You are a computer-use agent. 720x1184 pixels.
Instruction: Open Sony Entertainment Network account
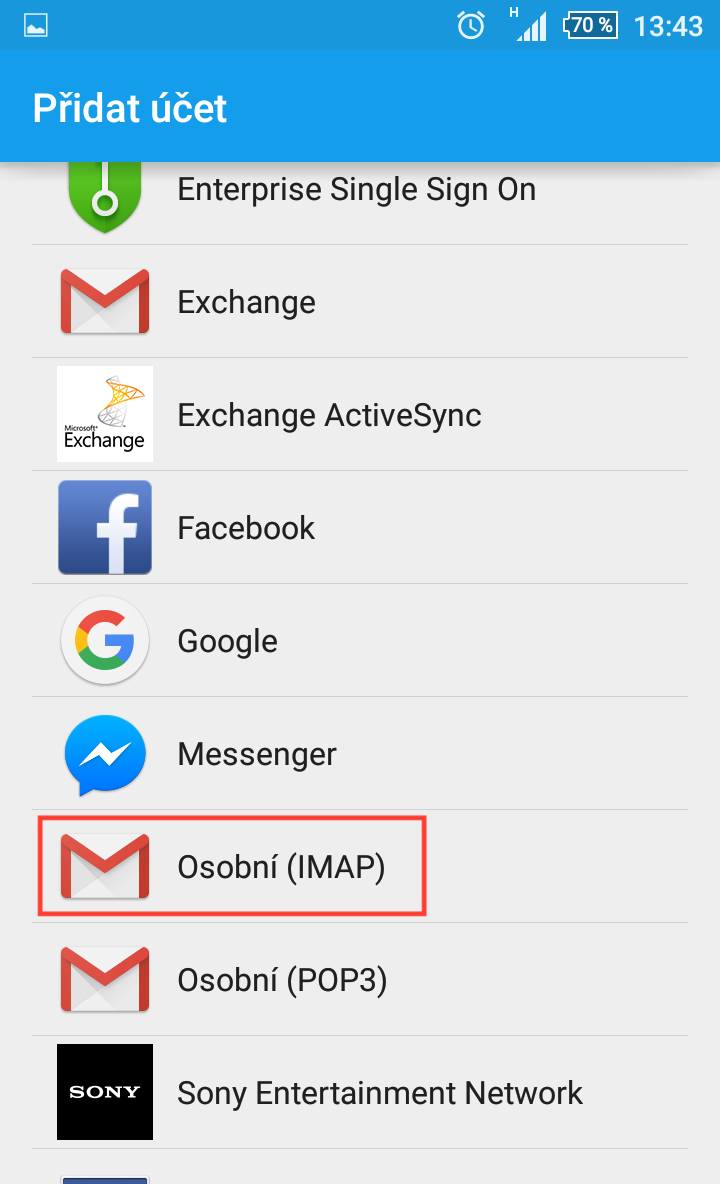360,1092
